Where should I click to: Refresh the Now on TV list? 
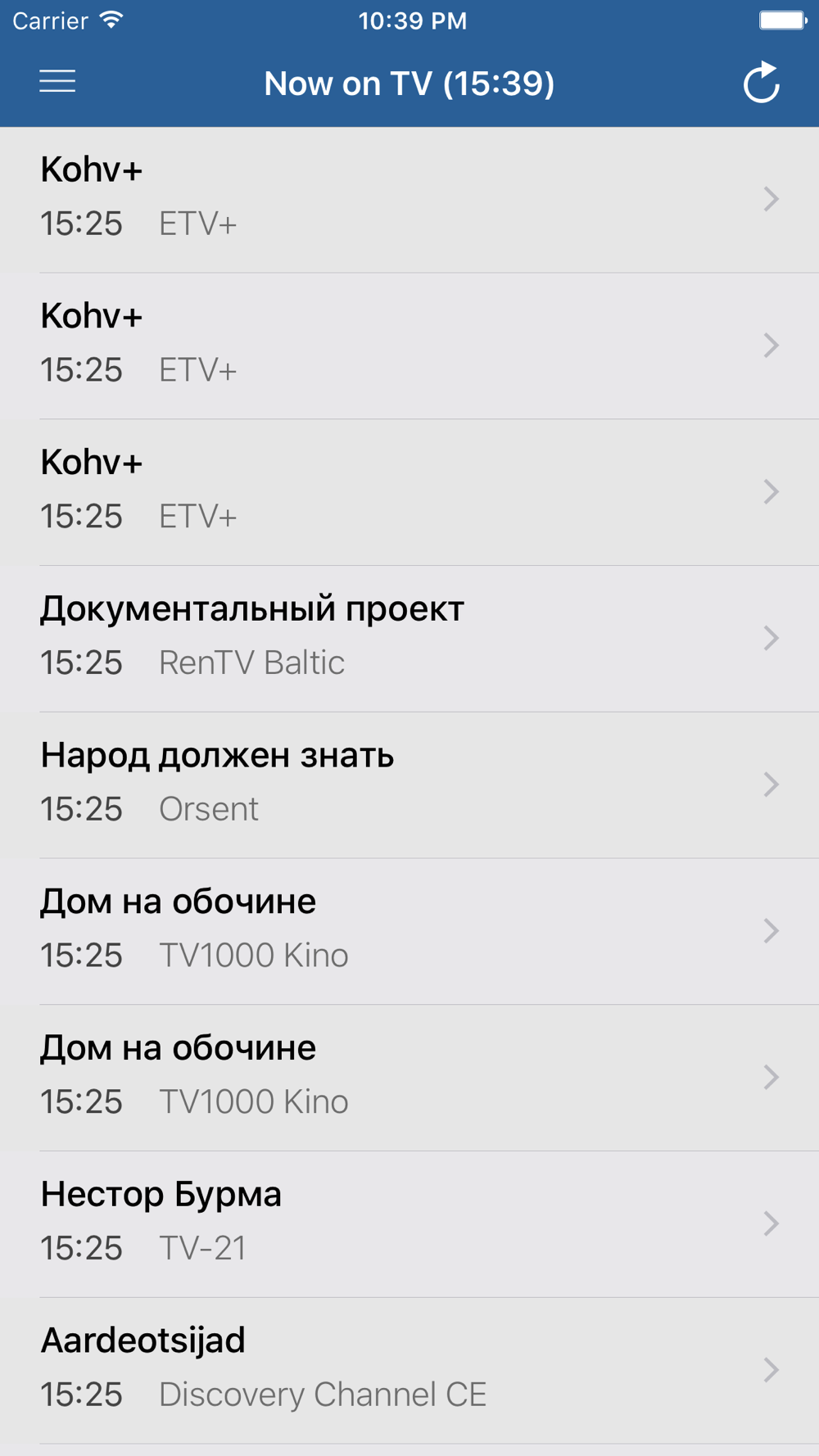[x=761, y=83]
